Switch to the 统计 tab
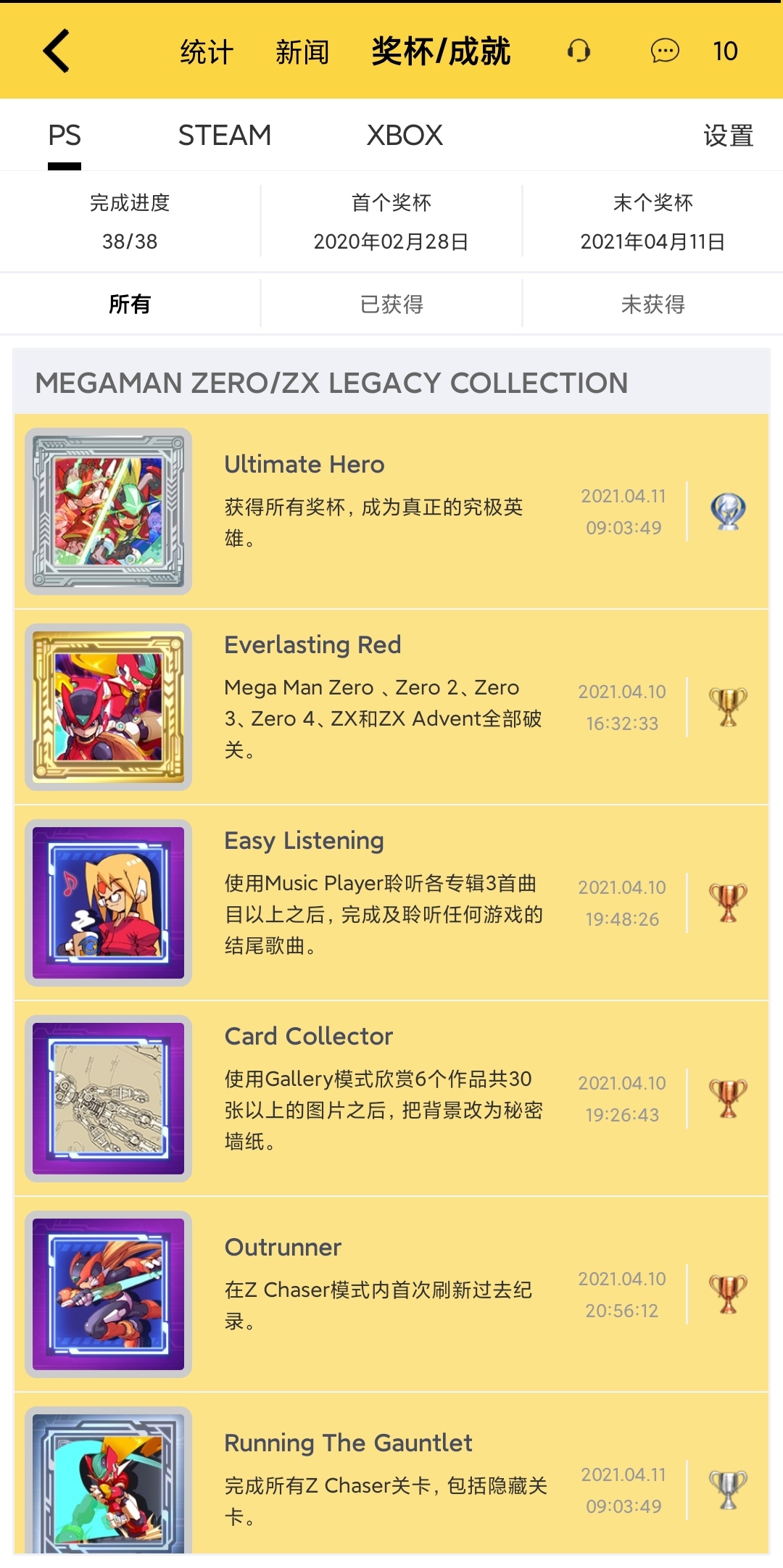This screenshot has width=783, height=1568. [x=207, y=52]
